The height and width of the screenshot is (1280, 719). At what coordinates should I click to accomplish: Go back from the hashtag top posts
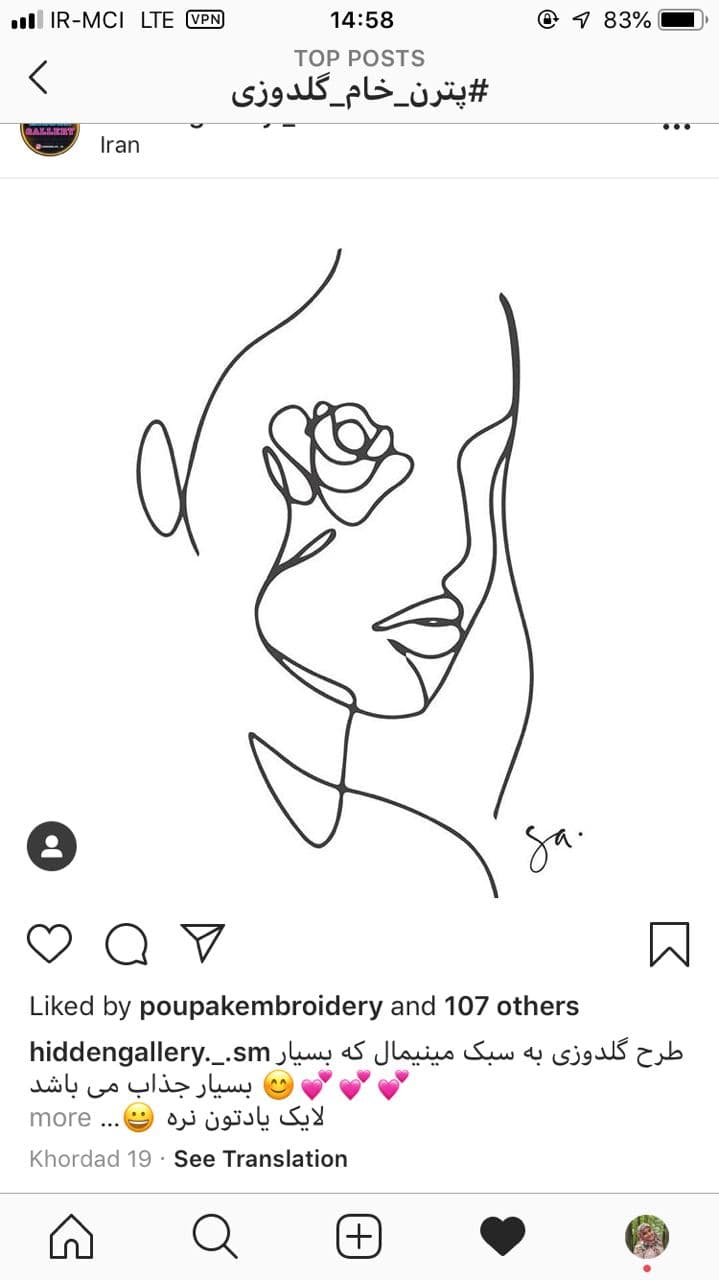coord(38,77)
